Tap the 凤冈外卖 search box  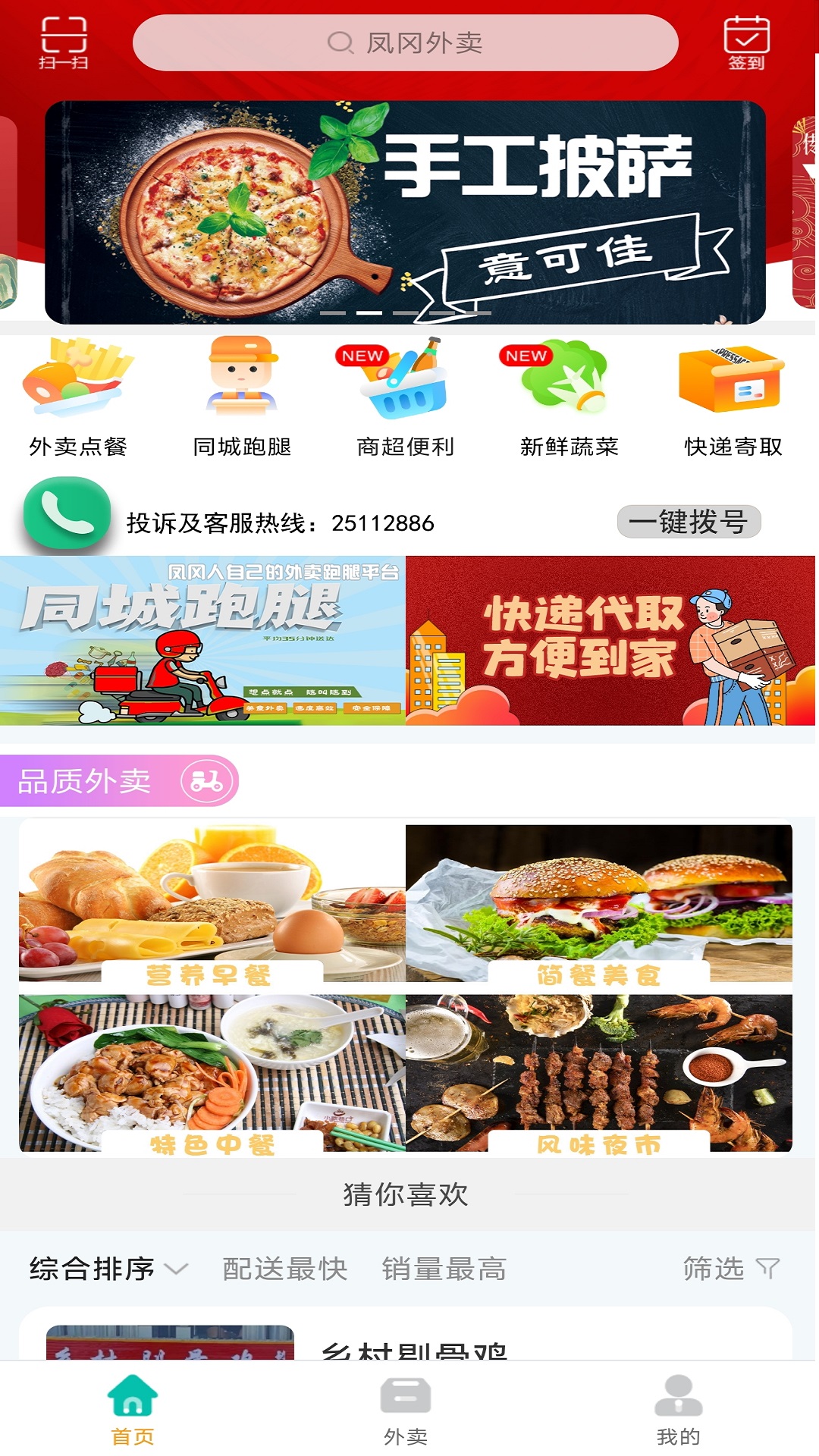[x=406, y=43]
